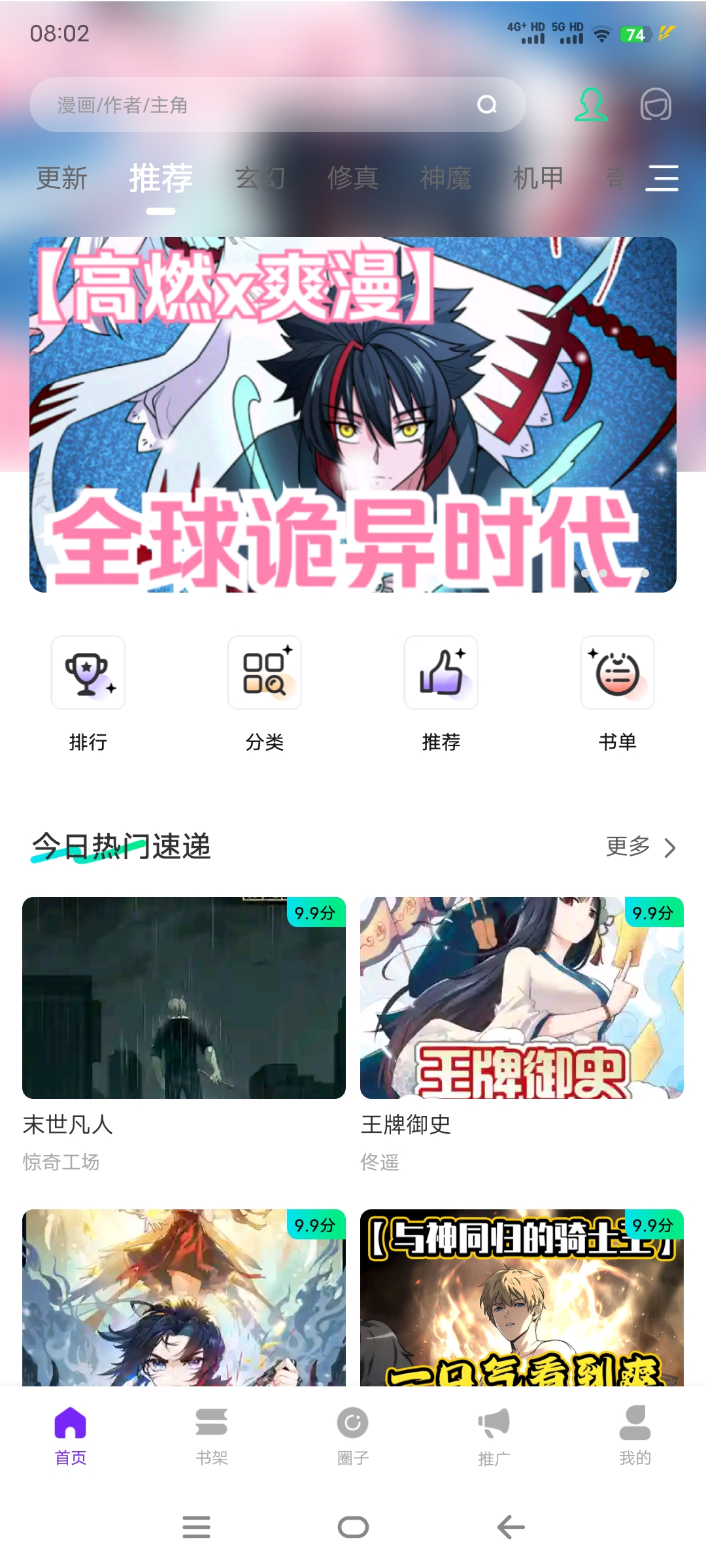Switch to the 玄幻 category tab
706x1568 pixels.
coord(260,178)
